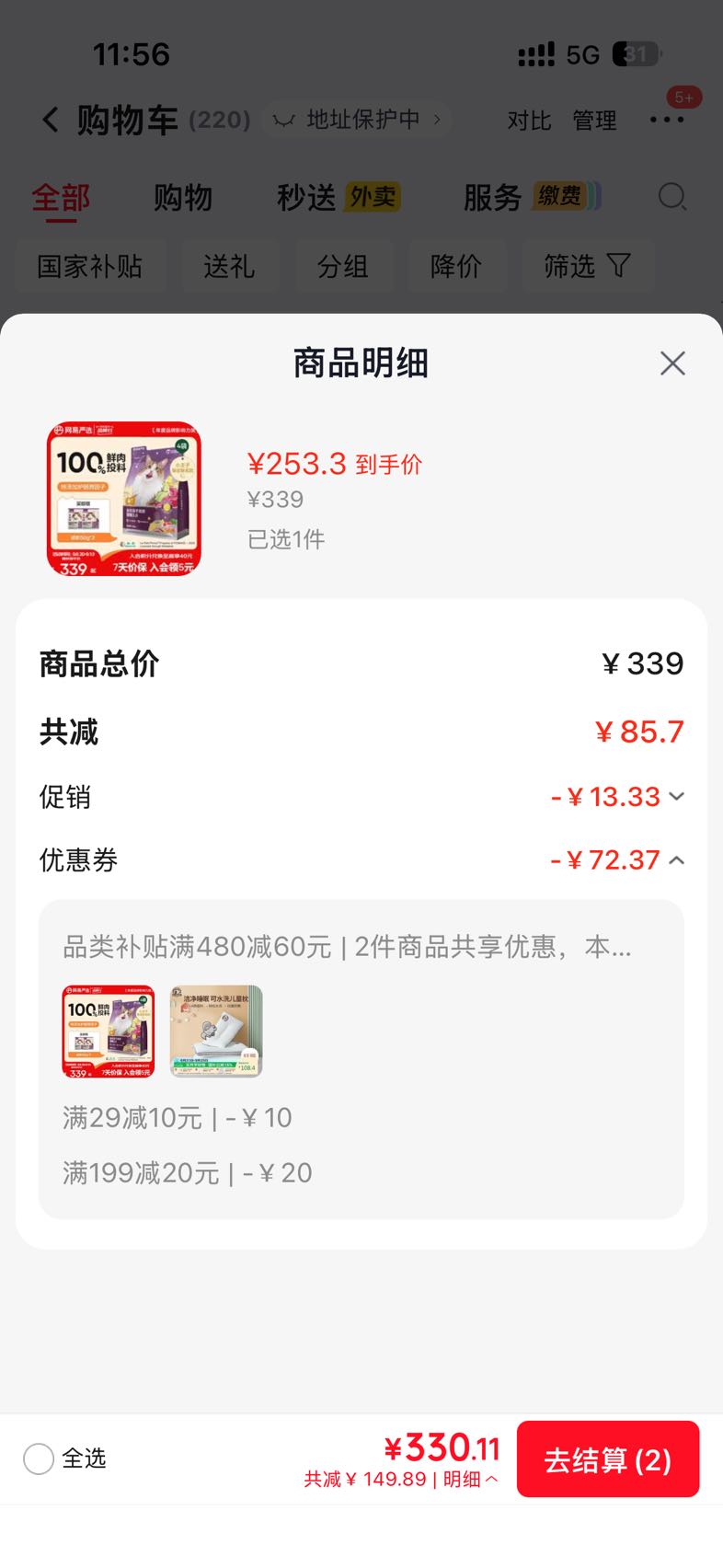Tap 去结算 (2) to check out
The image size is (723, 1568).
point(608,1459)
